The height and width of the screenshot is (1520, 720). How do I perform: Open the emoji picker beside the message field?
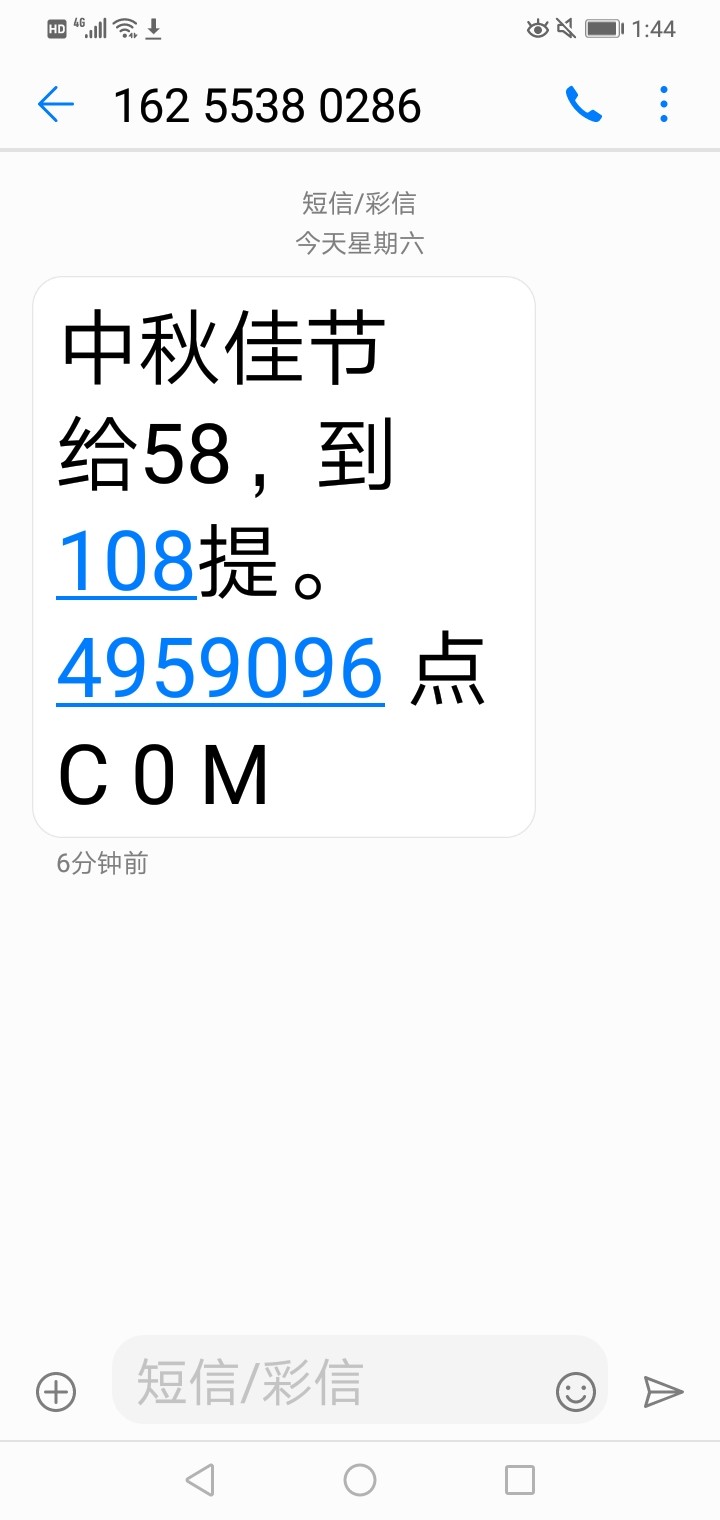click(575, 1391)
